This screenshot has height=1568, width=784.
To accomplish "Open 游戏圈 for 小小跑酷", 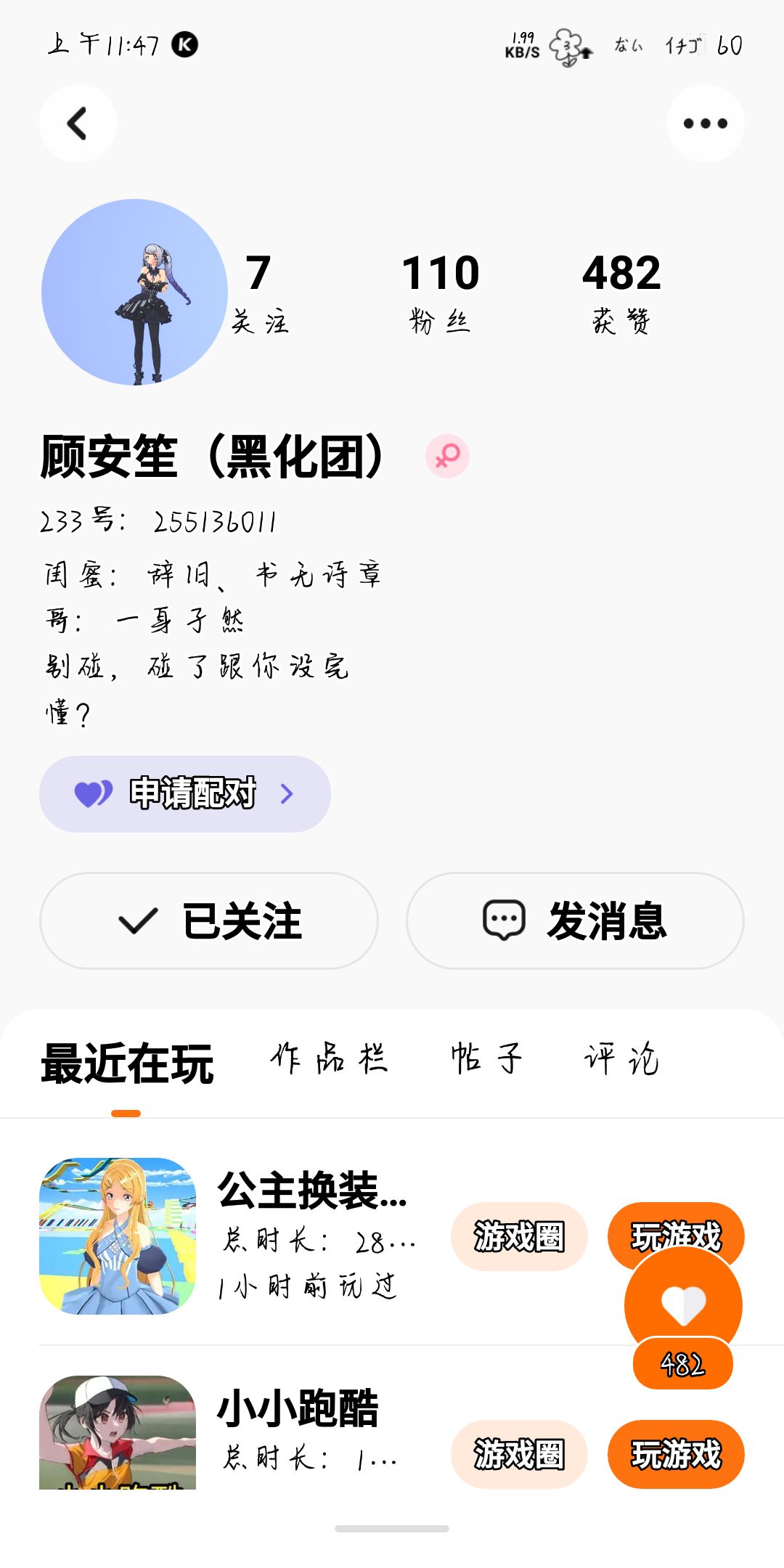I will click(x=519, y=1454).
